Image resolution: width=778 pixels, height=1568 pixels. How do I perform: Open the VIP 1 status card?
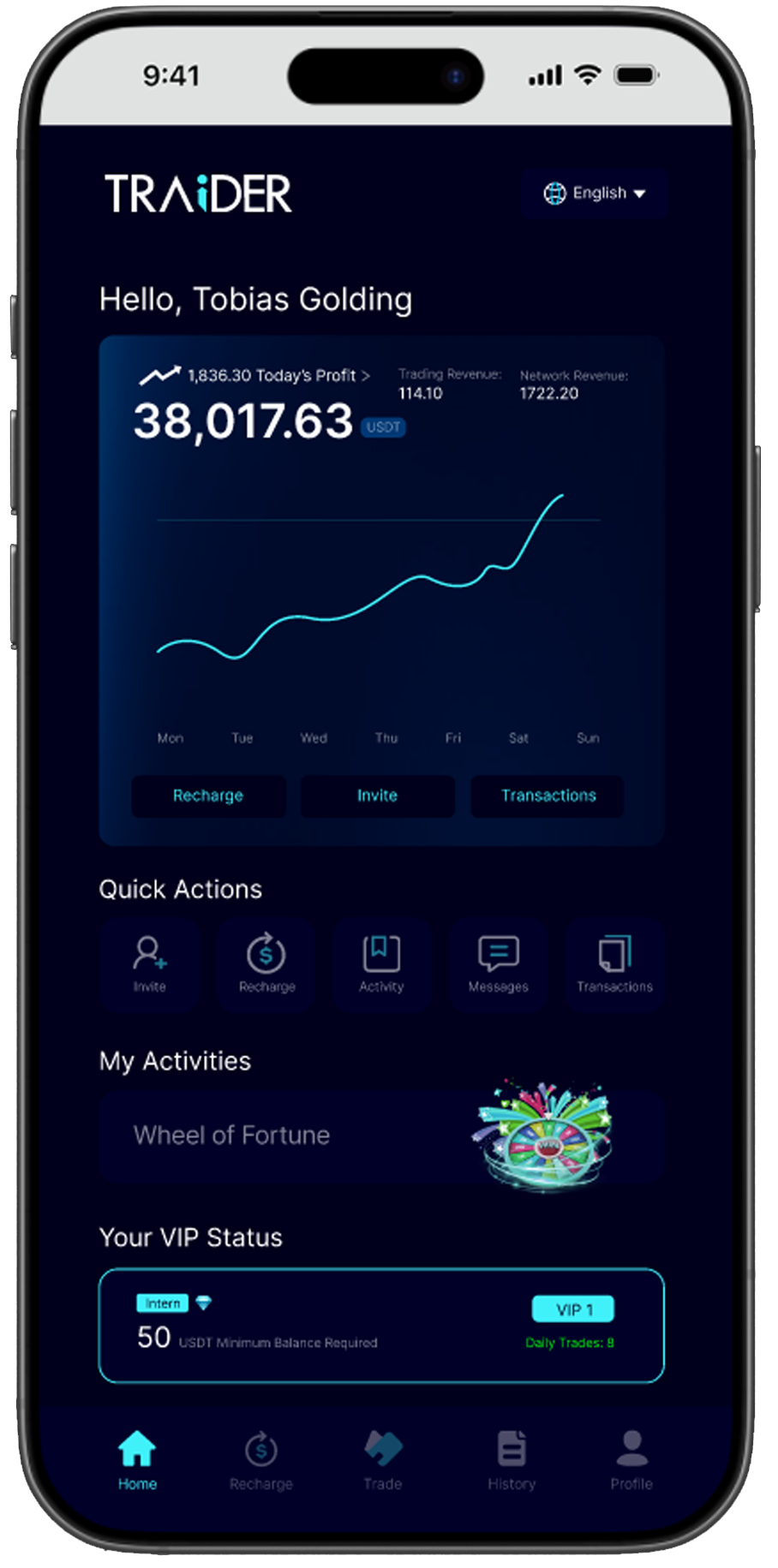(x=381, y=1325)
